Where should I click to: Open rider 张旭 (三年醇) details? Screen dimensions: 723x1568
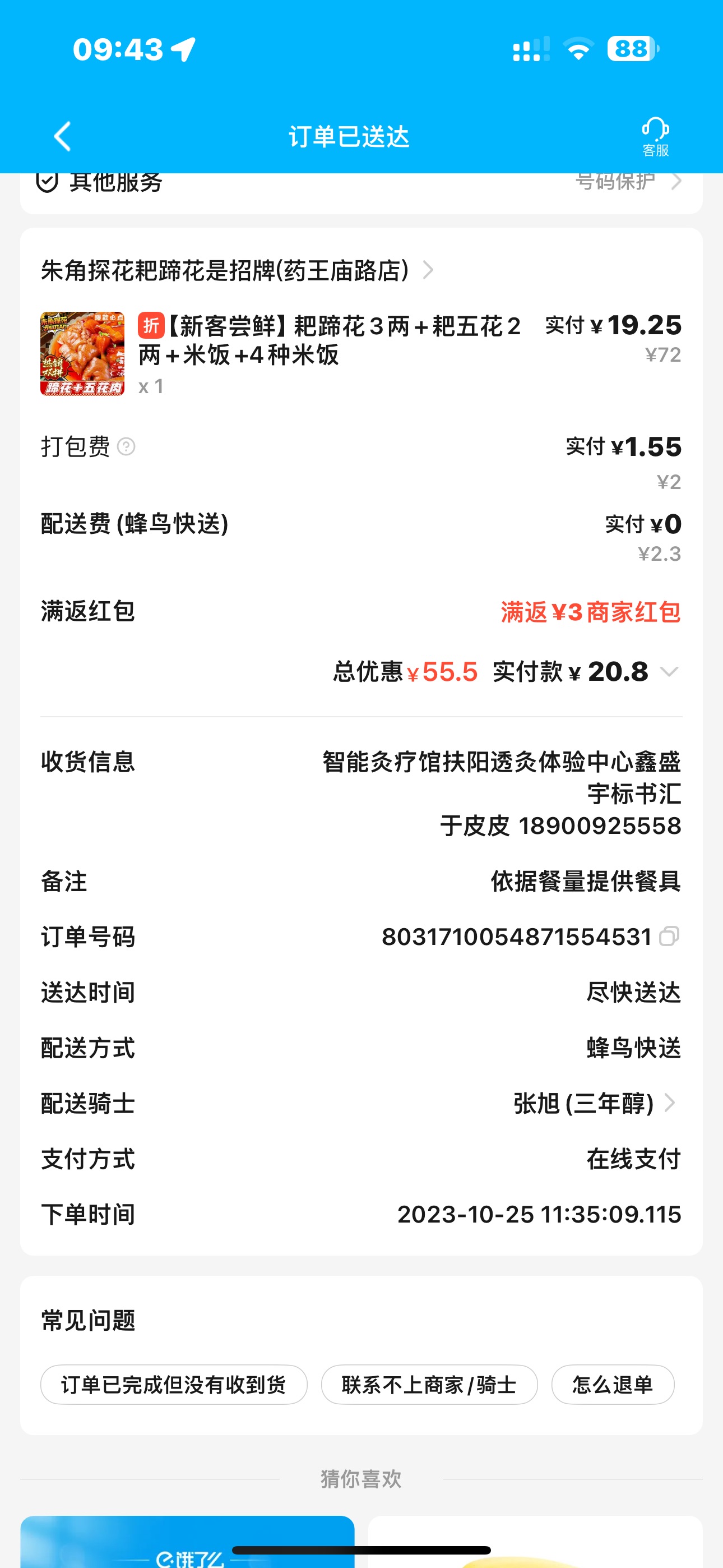click(x=594, y=1103)
